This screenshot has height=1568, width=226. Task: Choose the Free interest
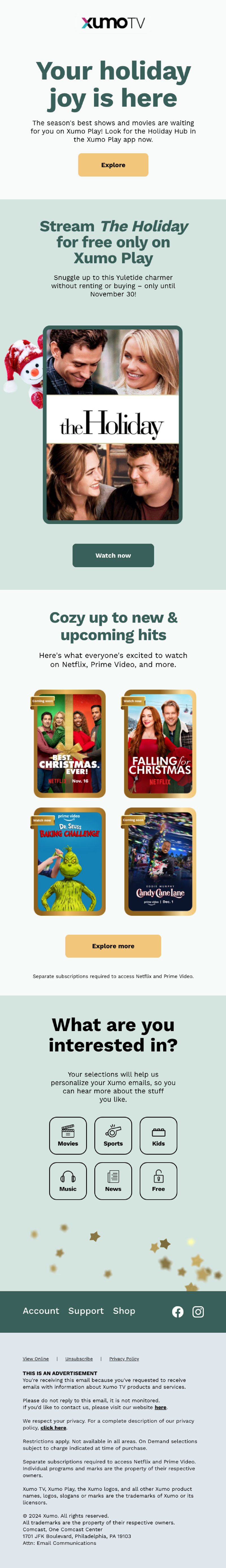pos(158,1181)
